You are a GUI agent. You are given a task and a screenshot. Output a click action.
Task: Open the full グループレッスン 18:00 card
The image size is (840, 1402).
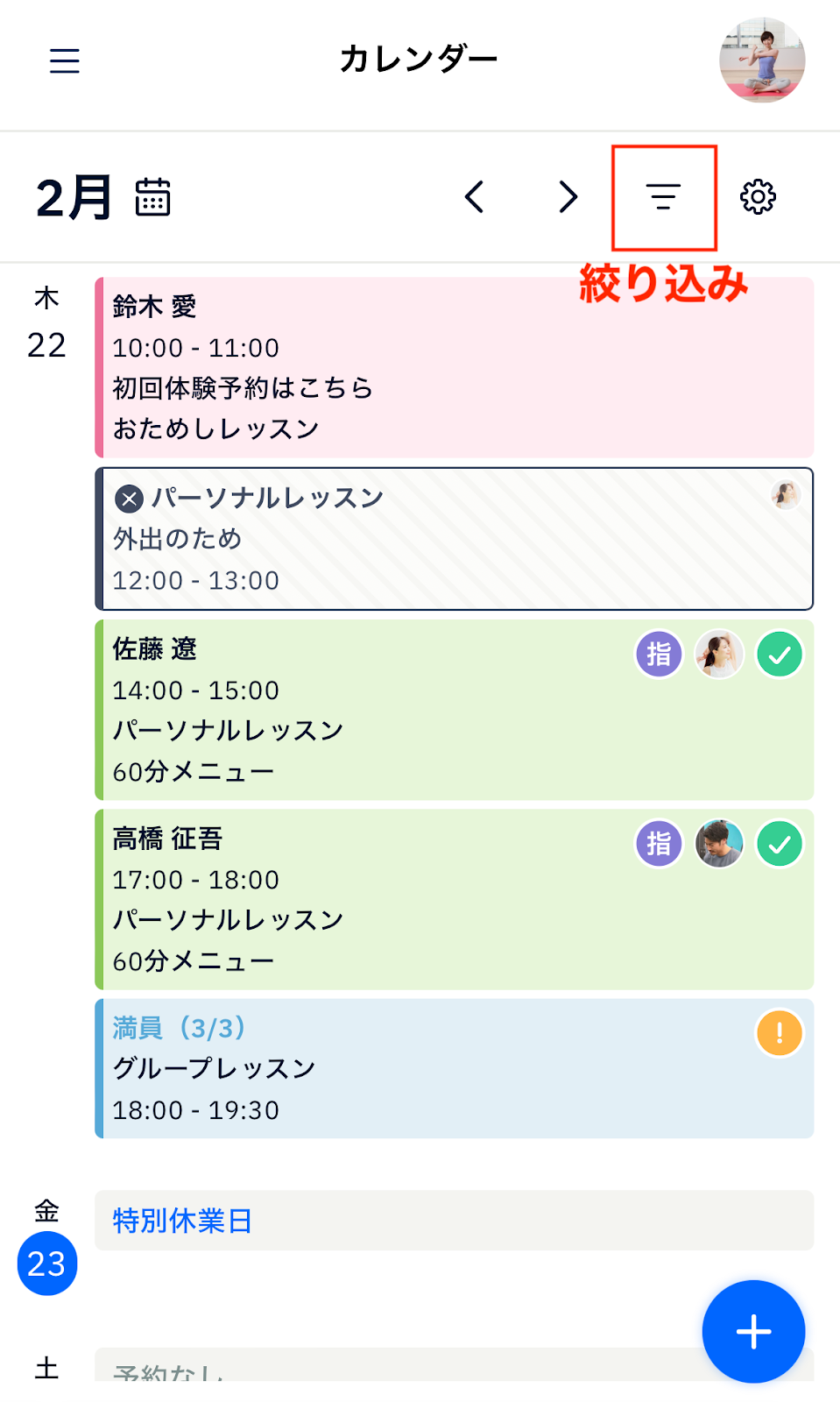[x=455, y=1069]
